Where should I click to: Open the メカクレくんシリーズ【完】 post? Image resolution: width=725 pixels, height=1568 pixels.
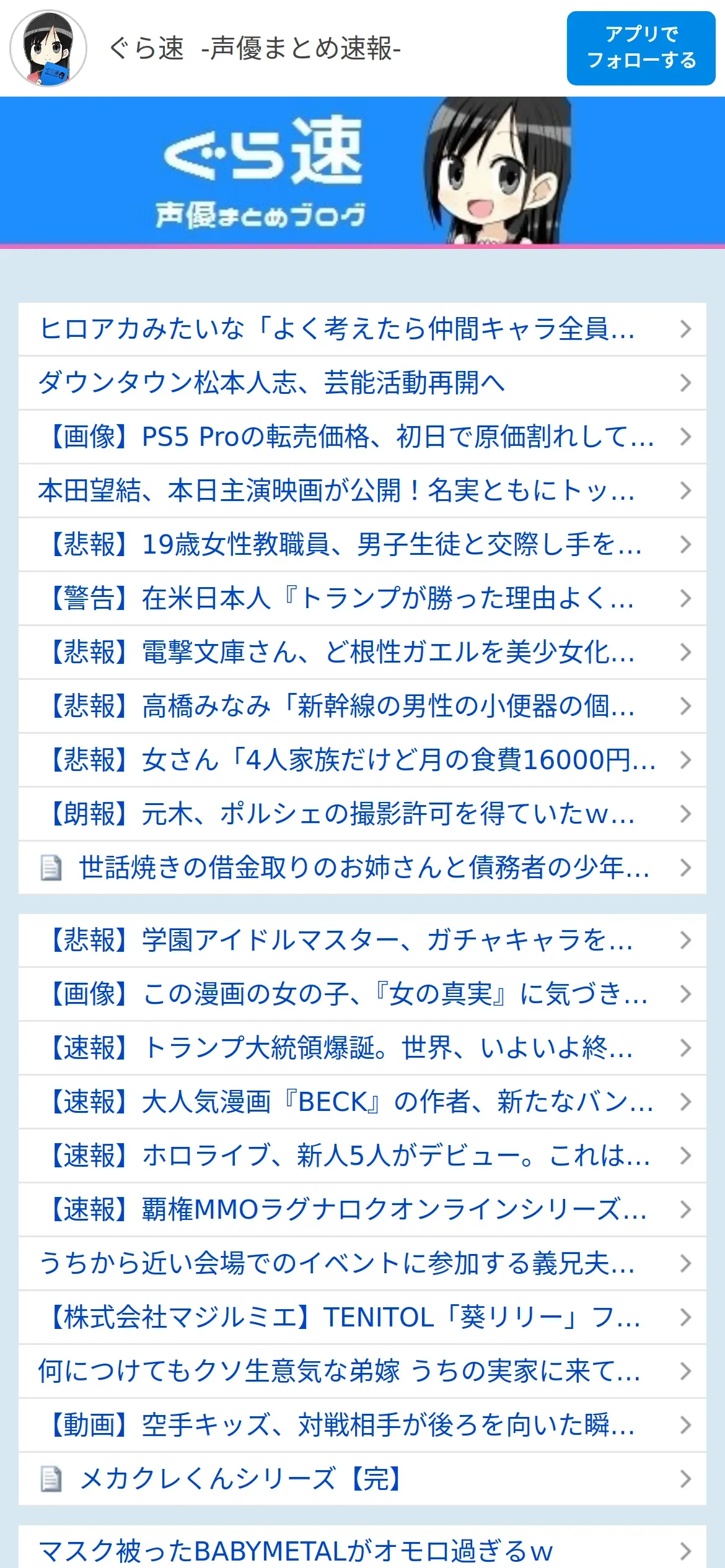tap(362, 1479)
